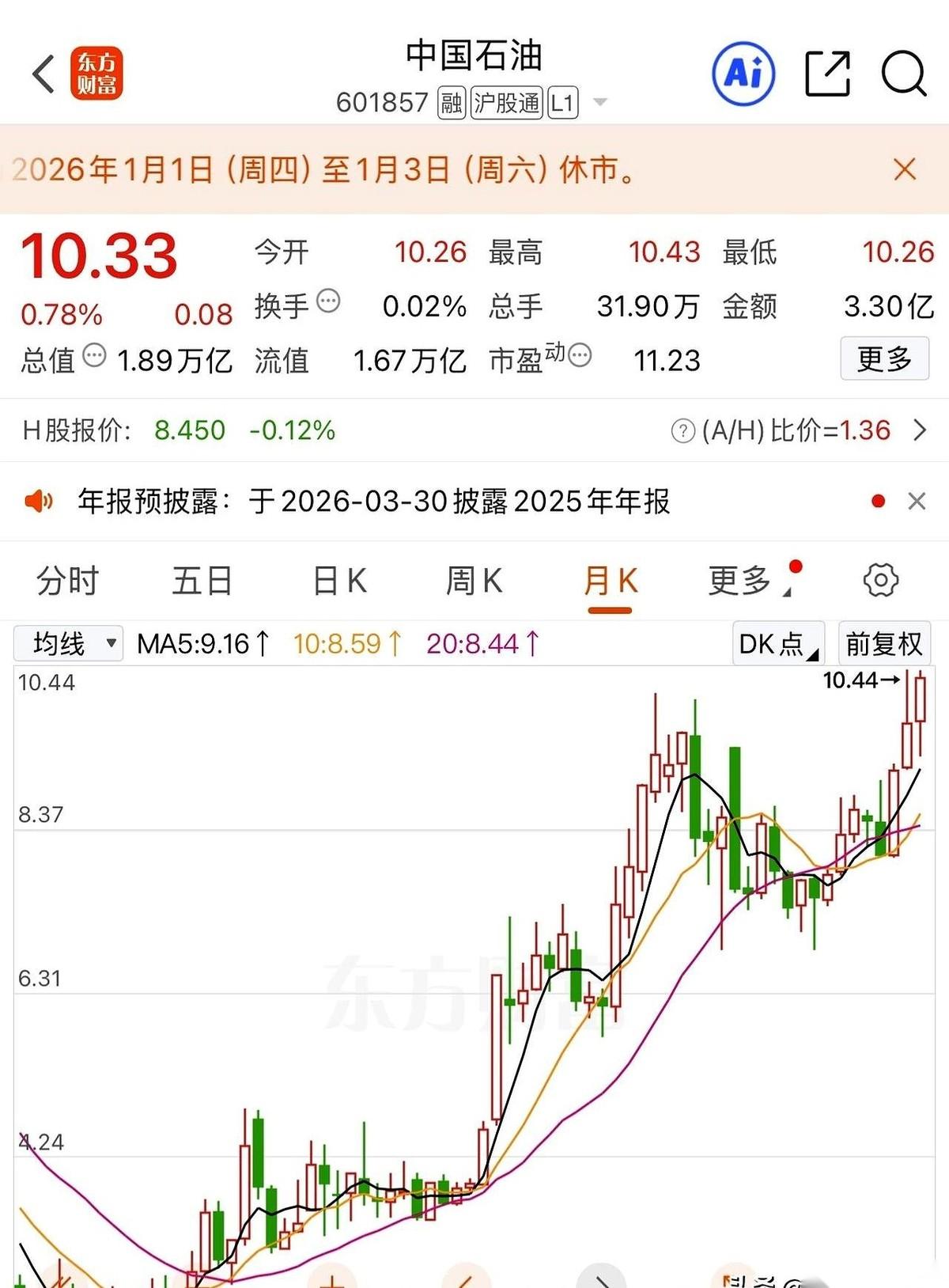Open the 均线 indicator dropdown
949x1288 pixels.
[70, 643]
